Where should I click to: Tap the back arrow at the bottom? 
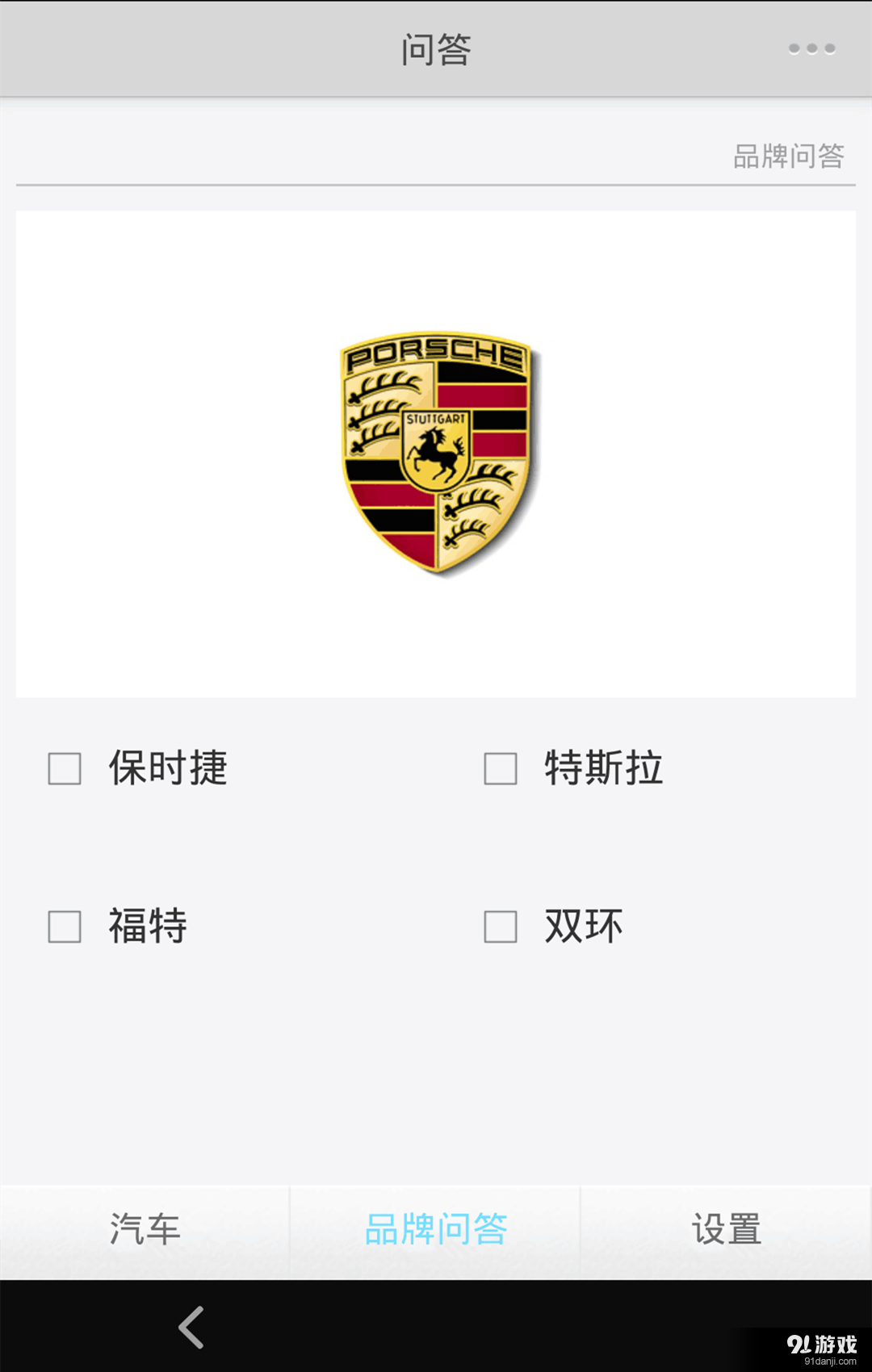(191, 1326)
